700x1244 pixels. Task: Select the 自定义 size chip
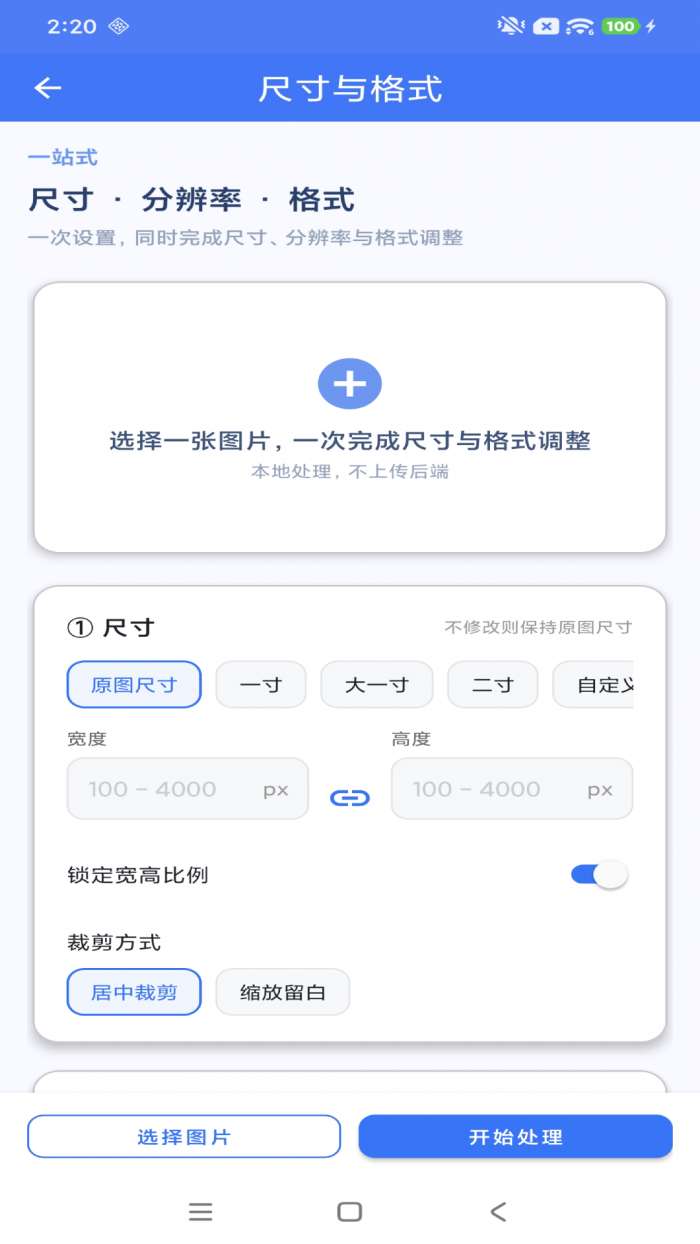coord(594,685)
